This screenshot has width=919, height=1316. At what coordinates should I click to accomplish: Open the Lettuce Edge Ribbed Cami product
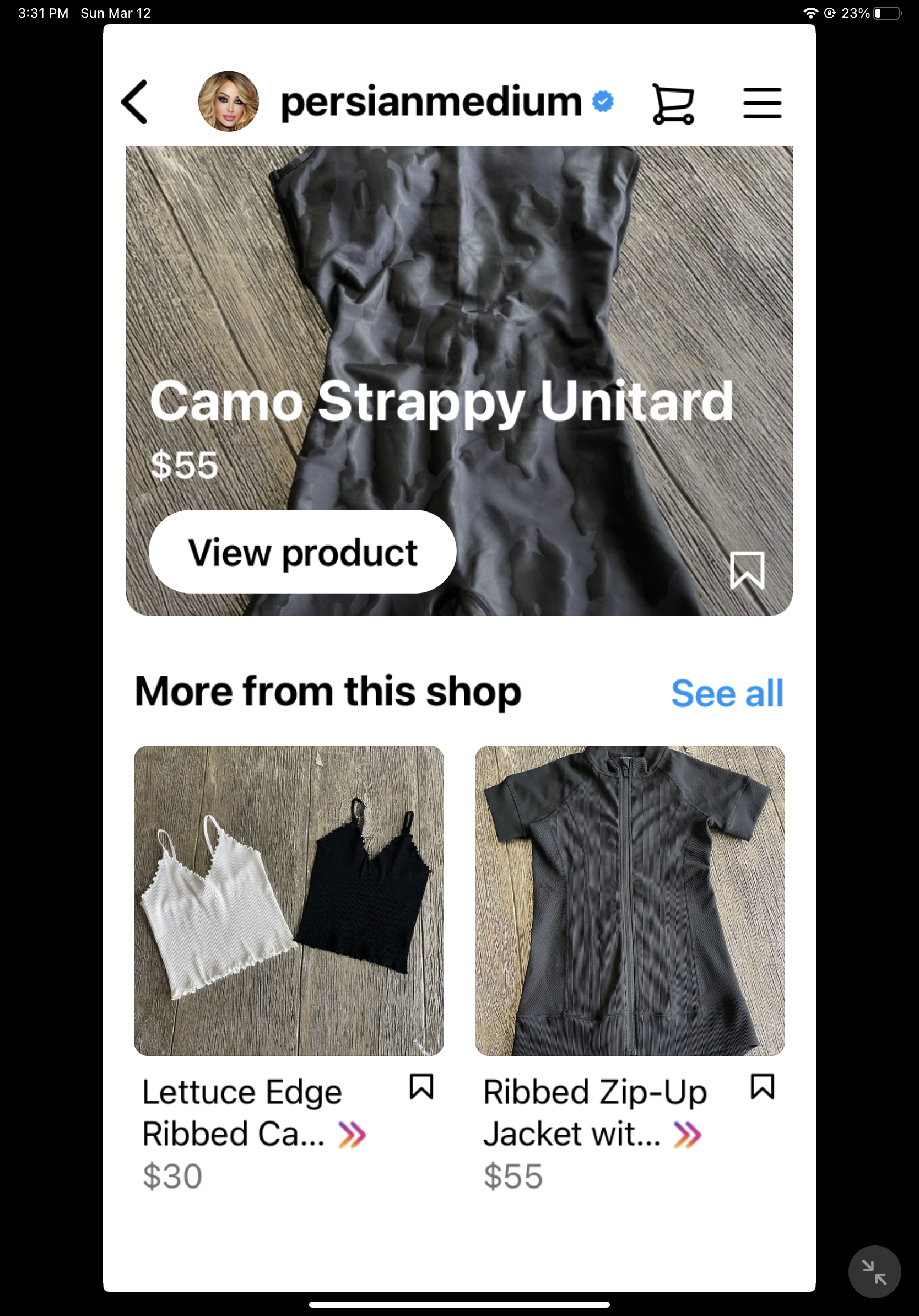(289, 900)
